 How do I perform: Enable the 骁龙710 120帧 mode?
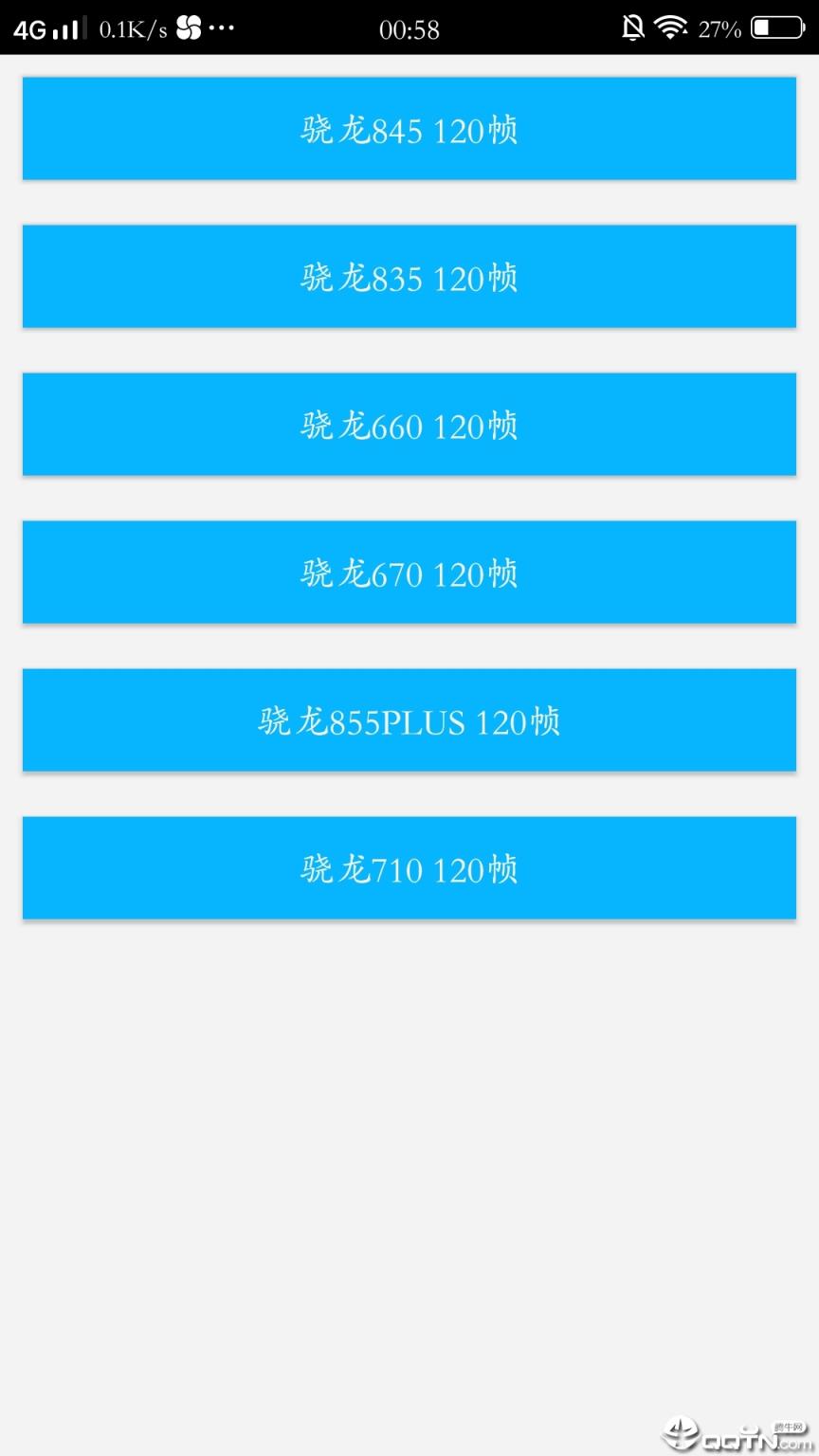tap(409, 867)
